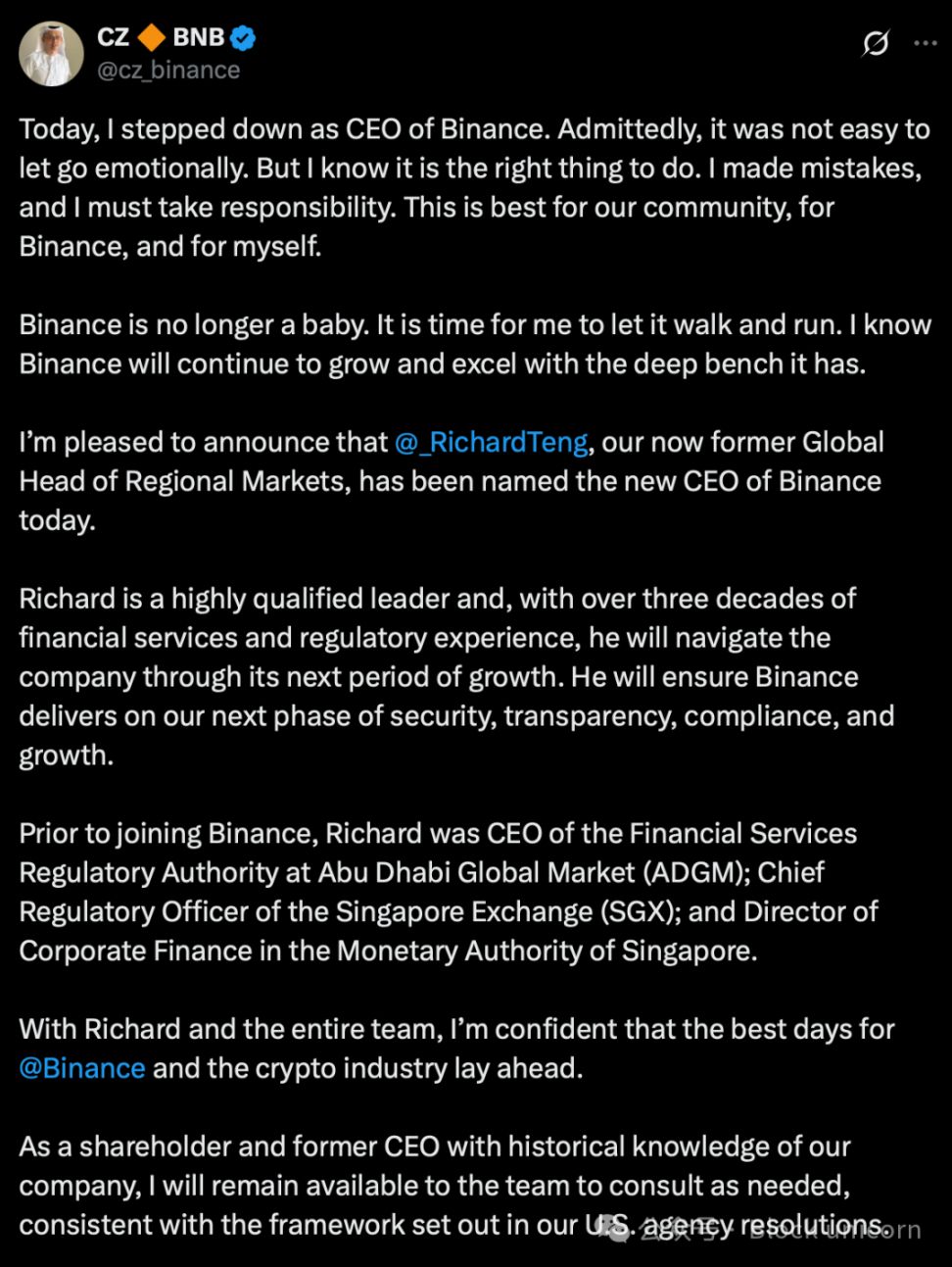Open the CZ BNB account name
This screenshot has height=1267, width=952.
point(162,37)
